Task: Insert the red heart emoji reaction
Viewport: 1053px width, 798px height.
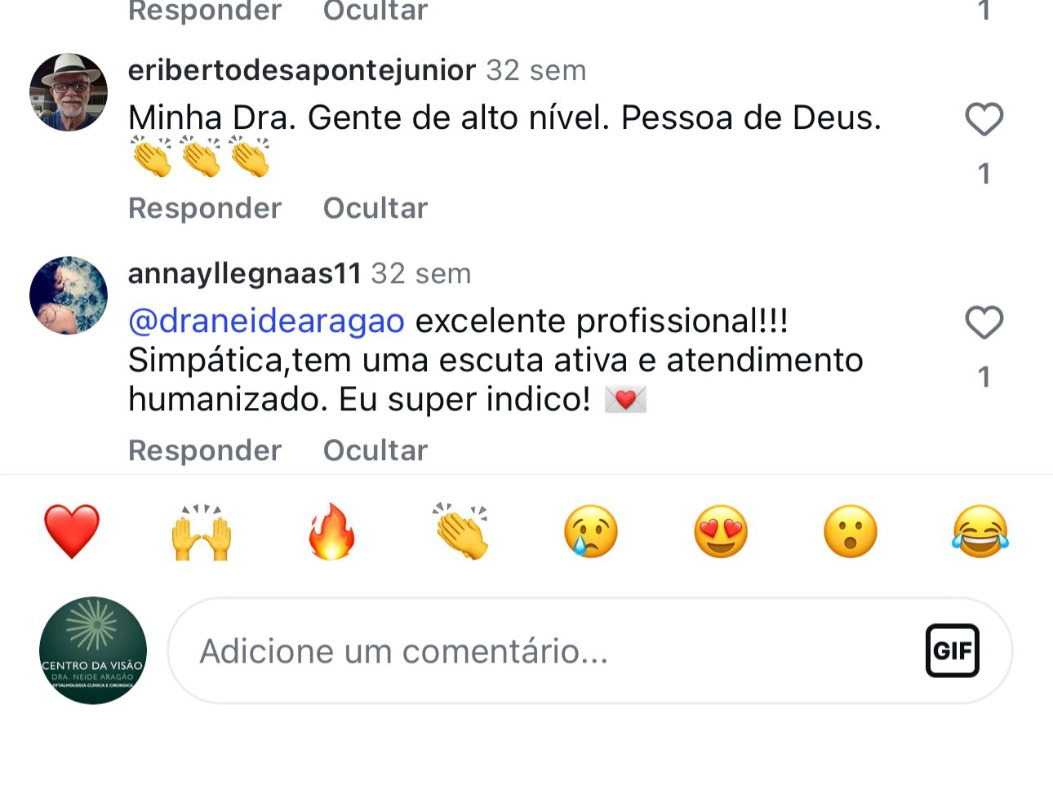Action: [72, 531]
